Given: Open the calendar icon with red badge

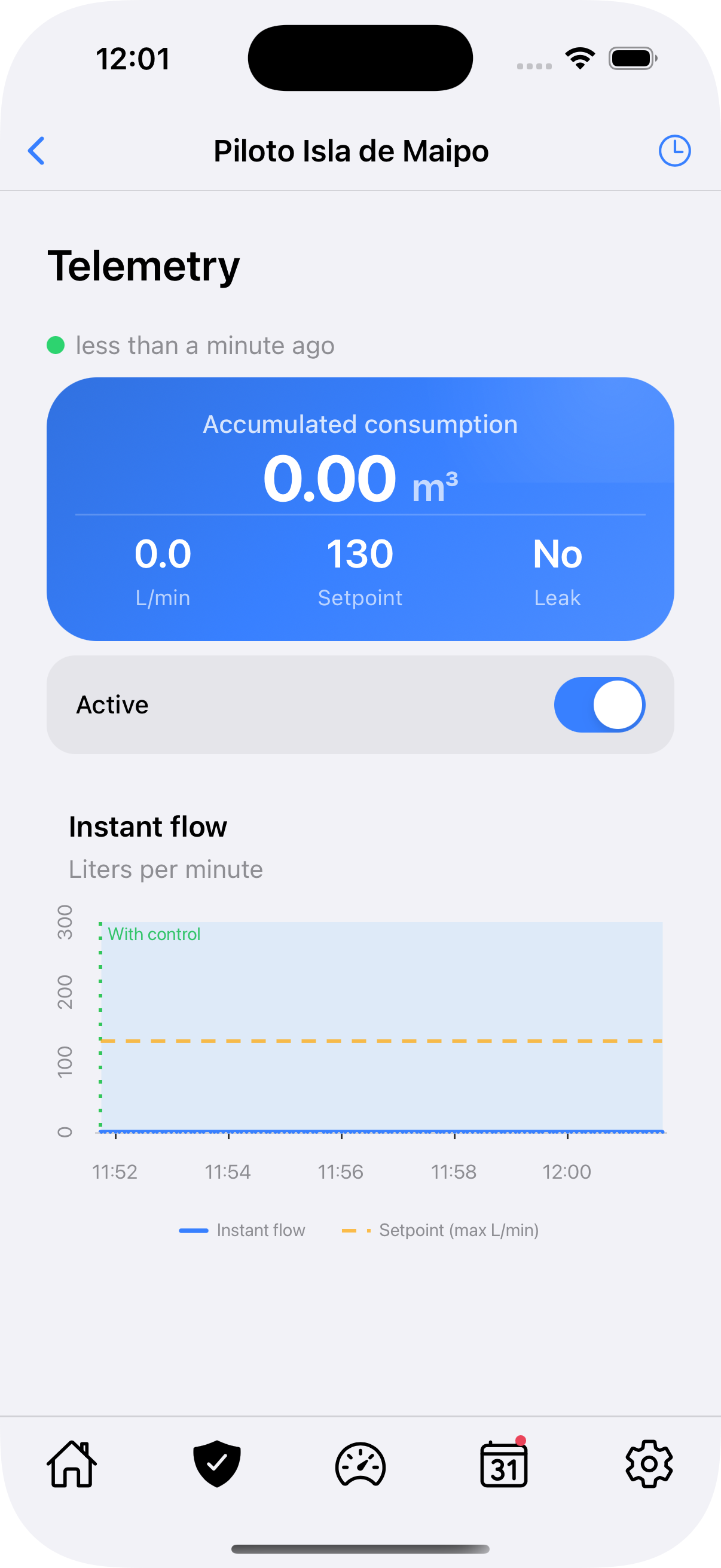Looking at the screenshot, I should click(504, 1465).
